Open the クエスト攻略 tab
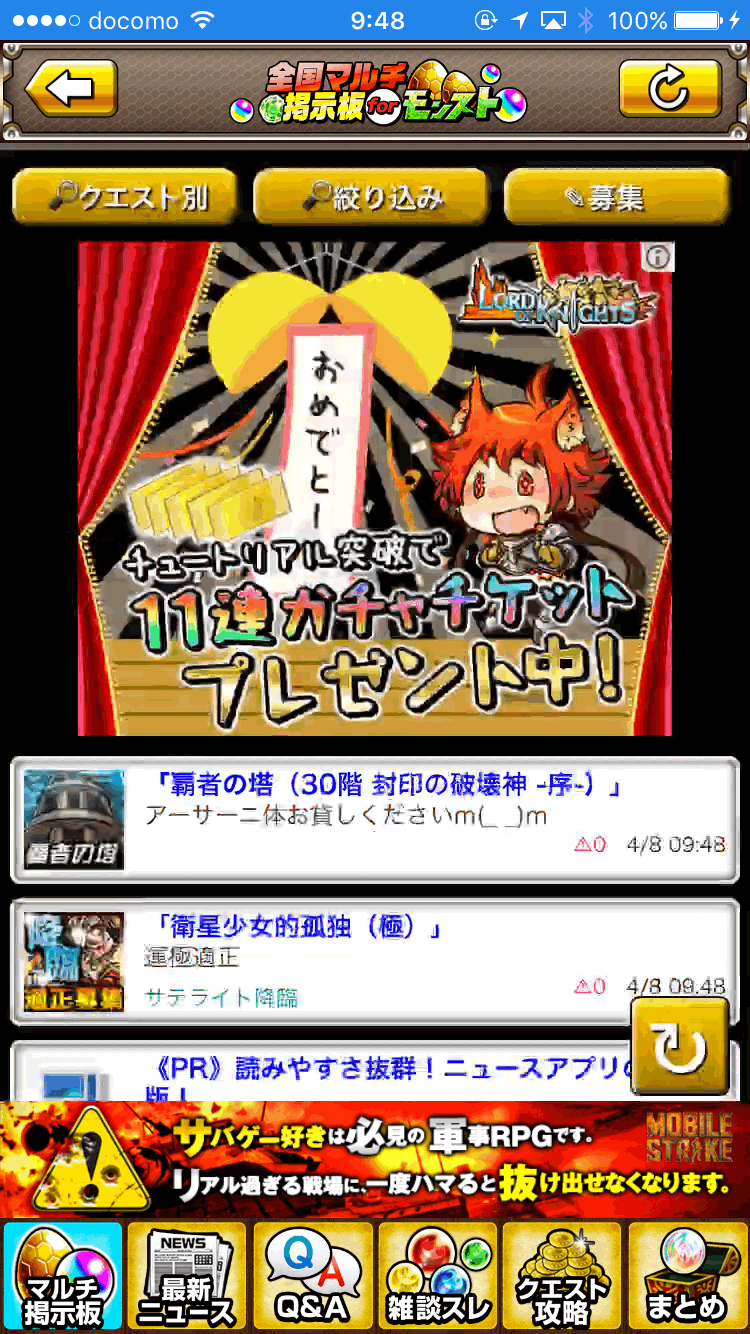Screen dimensions: 750x1334 click(562, 1276)
